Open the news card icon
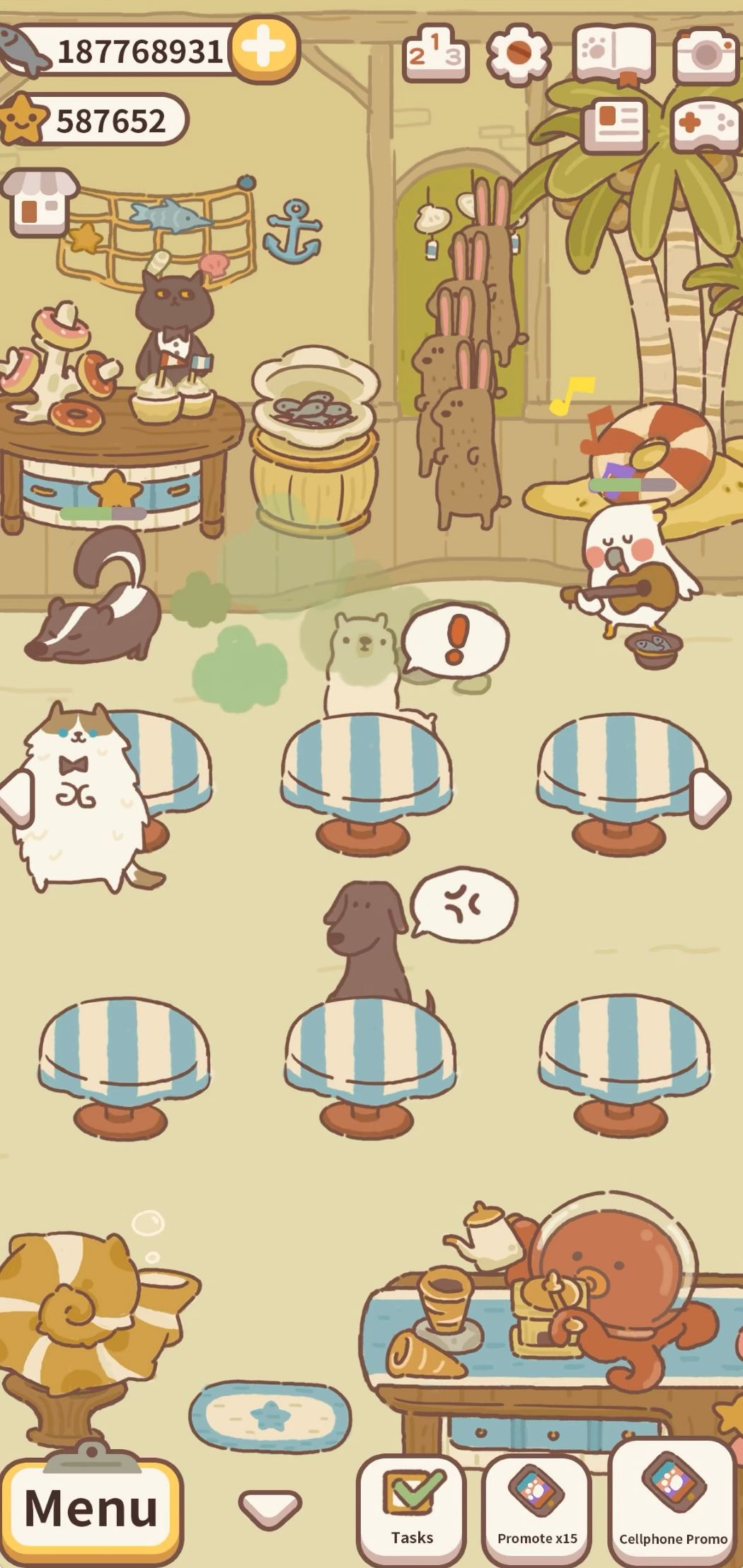743x1568 pixels. click(614, 124)
